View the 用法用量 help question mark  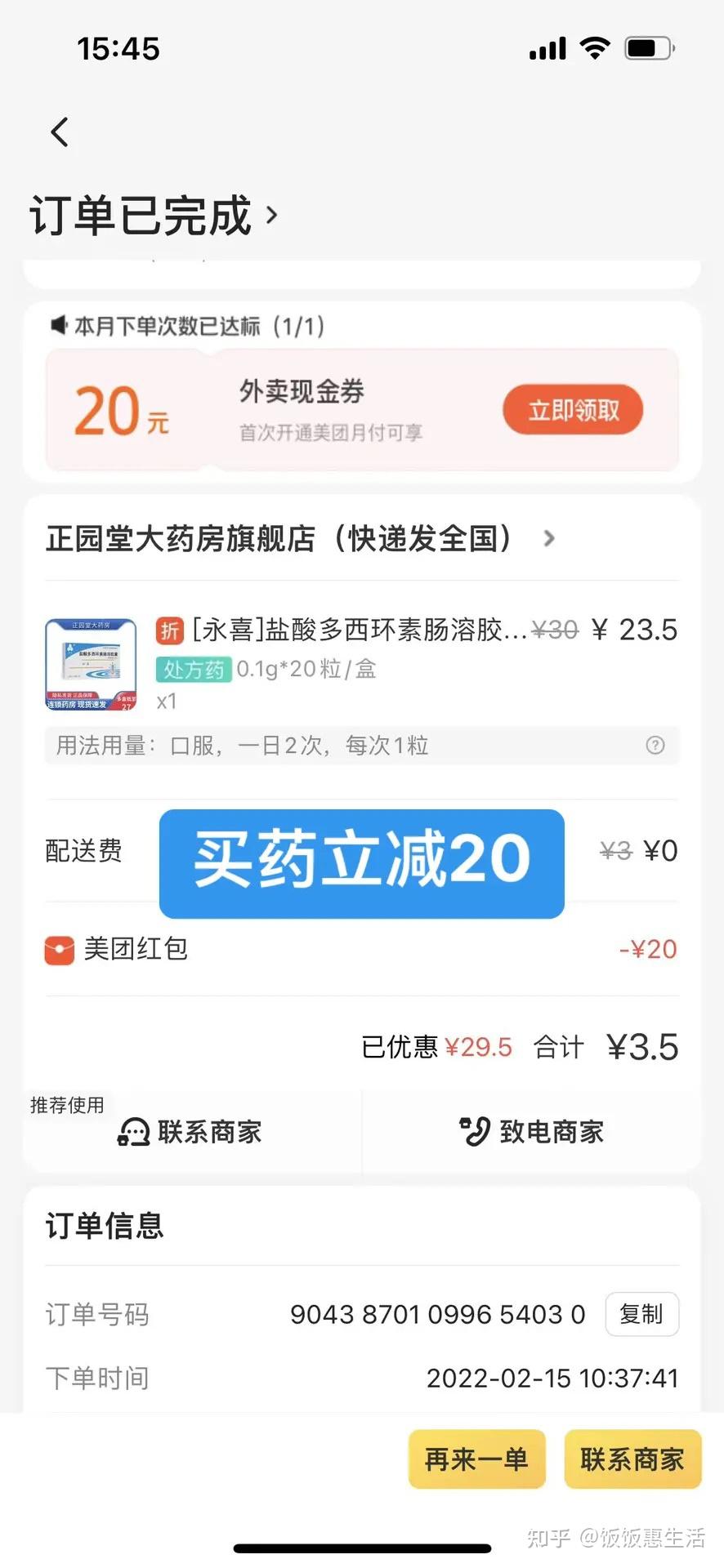click(x=655, y=746)
